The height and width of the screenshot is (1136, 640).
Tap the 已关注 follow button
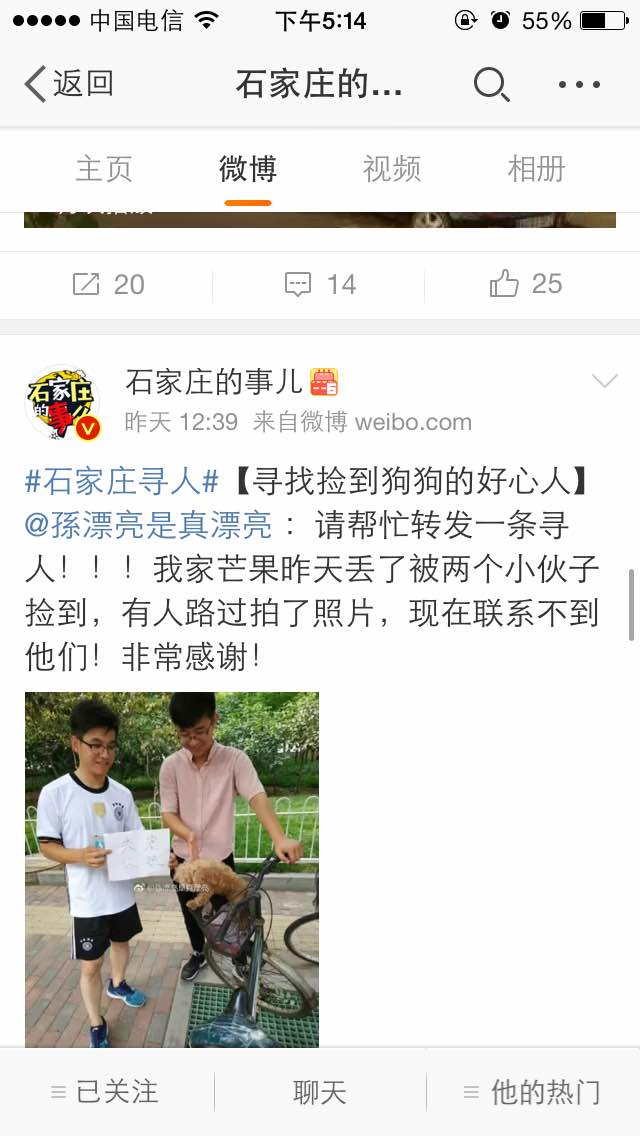click(106, 1092)
